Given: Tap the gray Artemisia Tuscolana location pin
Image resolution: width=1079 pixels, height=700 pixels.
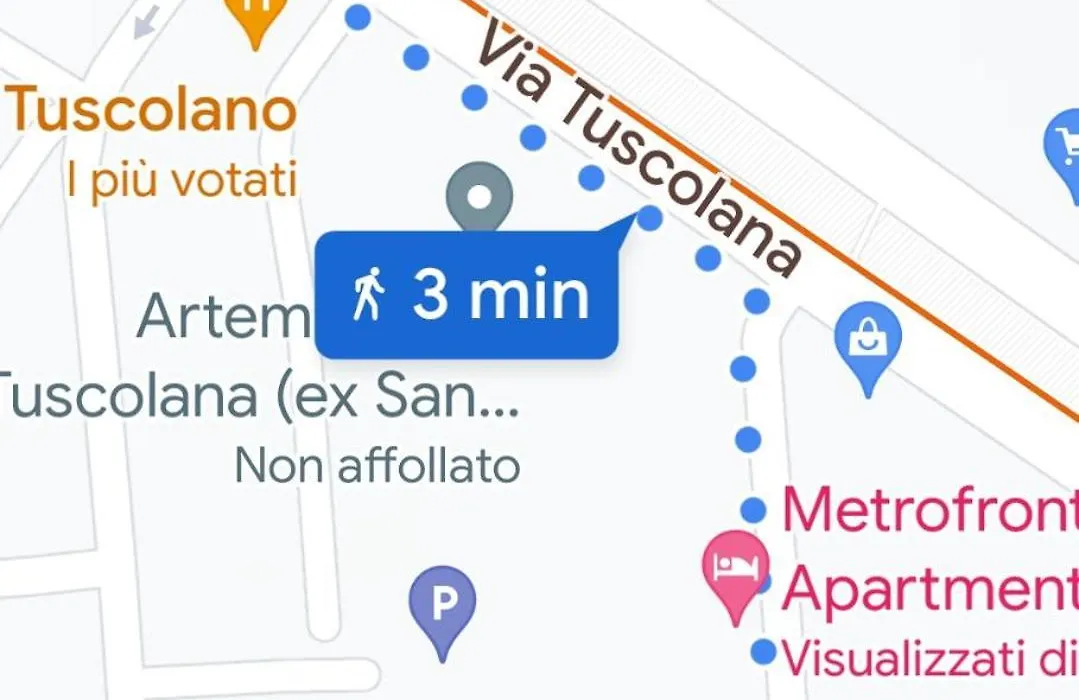Looking at the screenshot, I should [479, 197].
